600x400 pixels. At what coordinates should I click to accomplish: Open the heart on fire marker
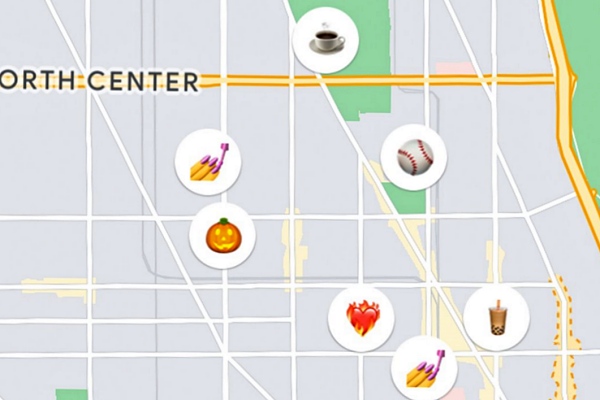(361, 319)
